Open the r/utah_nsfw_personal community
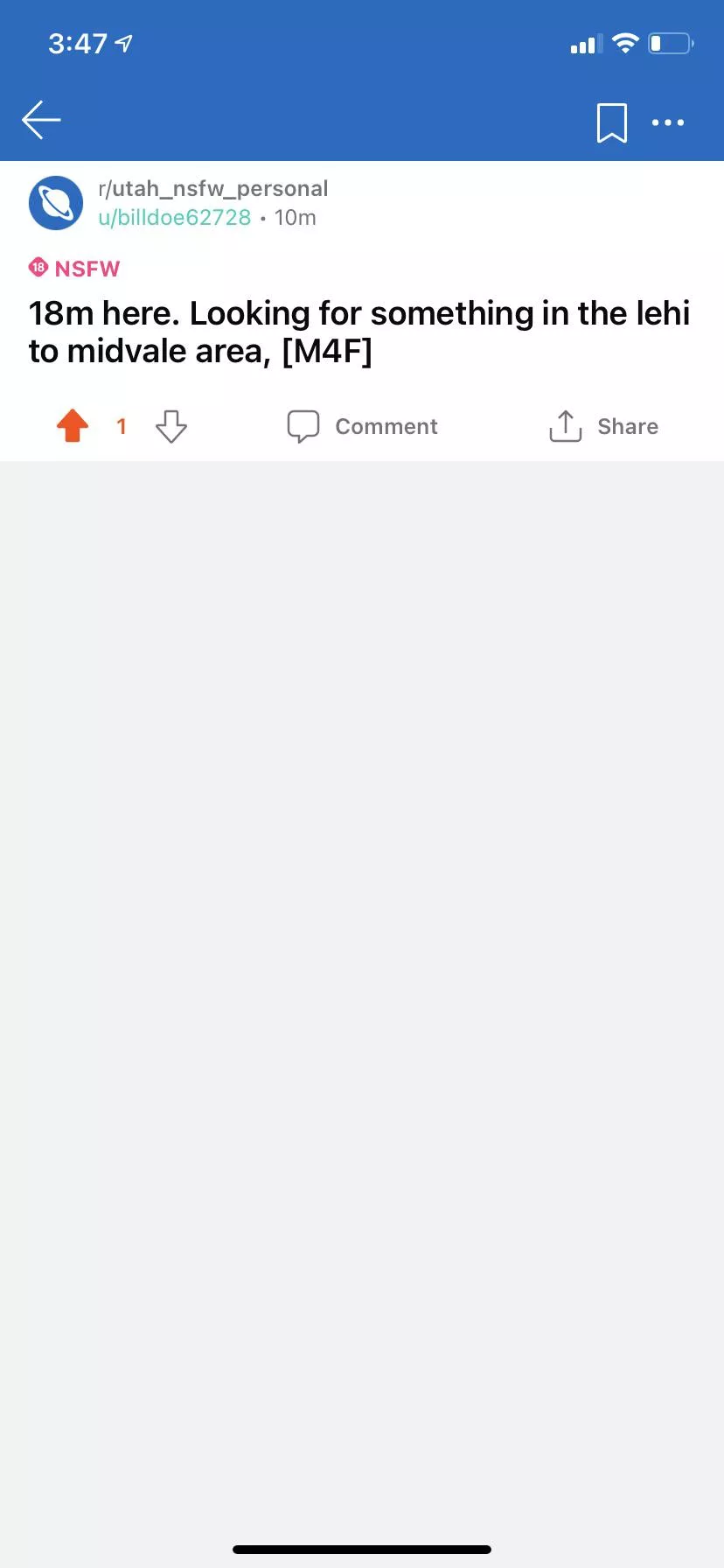Viewport: 724px width, 1568px height. tap(213, 188)
